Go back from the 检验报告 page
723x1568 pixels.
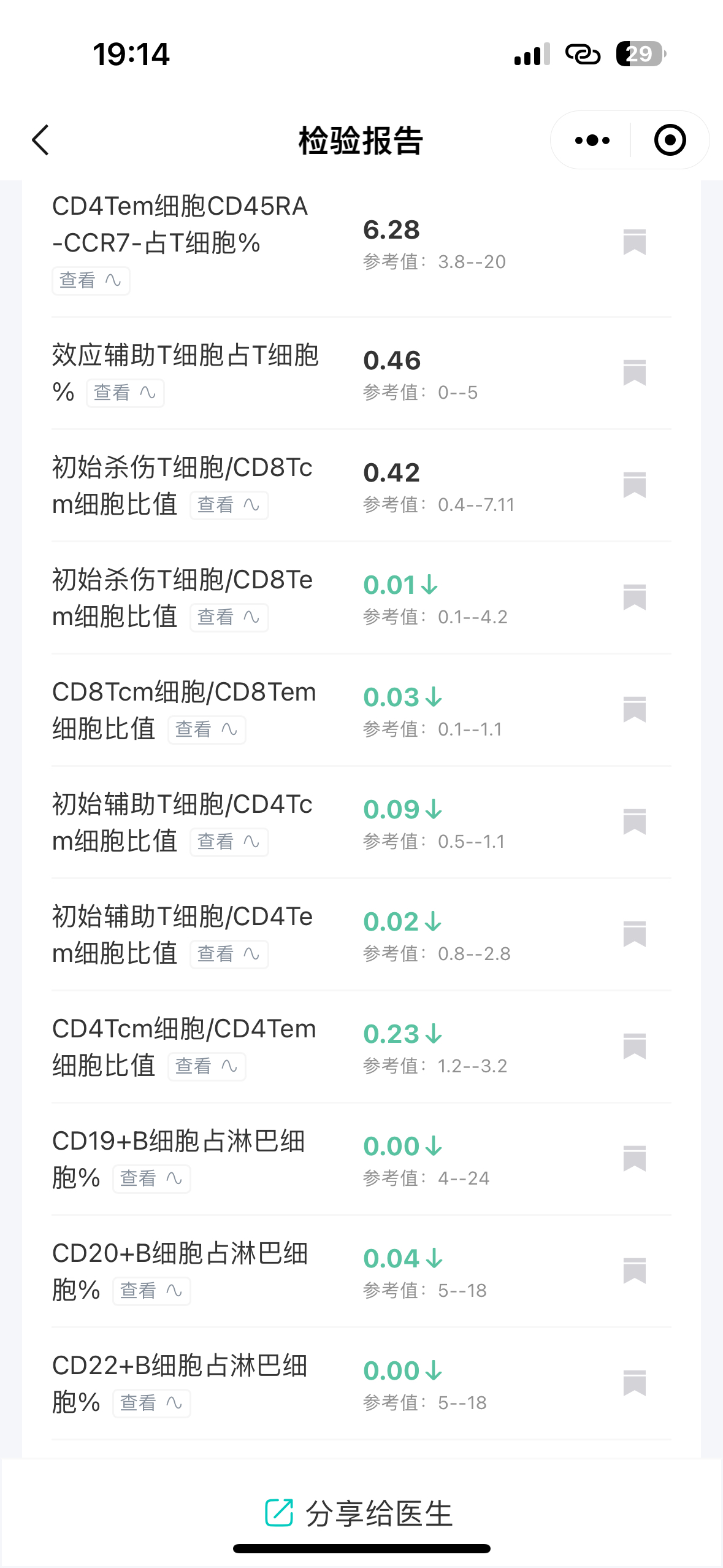(x=40, y=140)
